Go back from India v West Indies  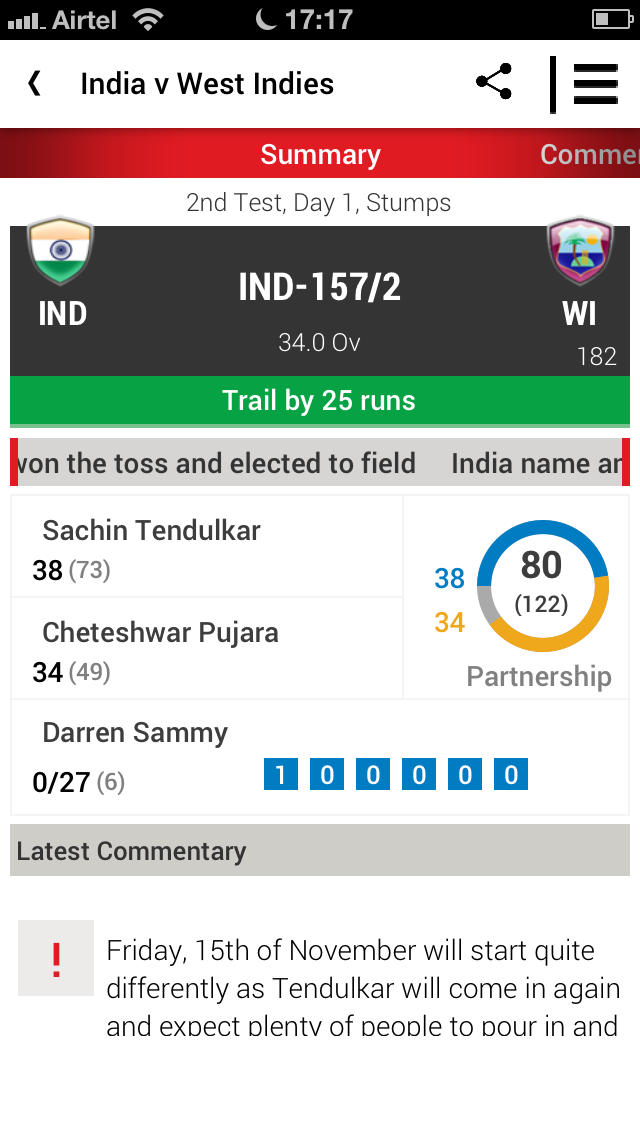pos(34,84)
